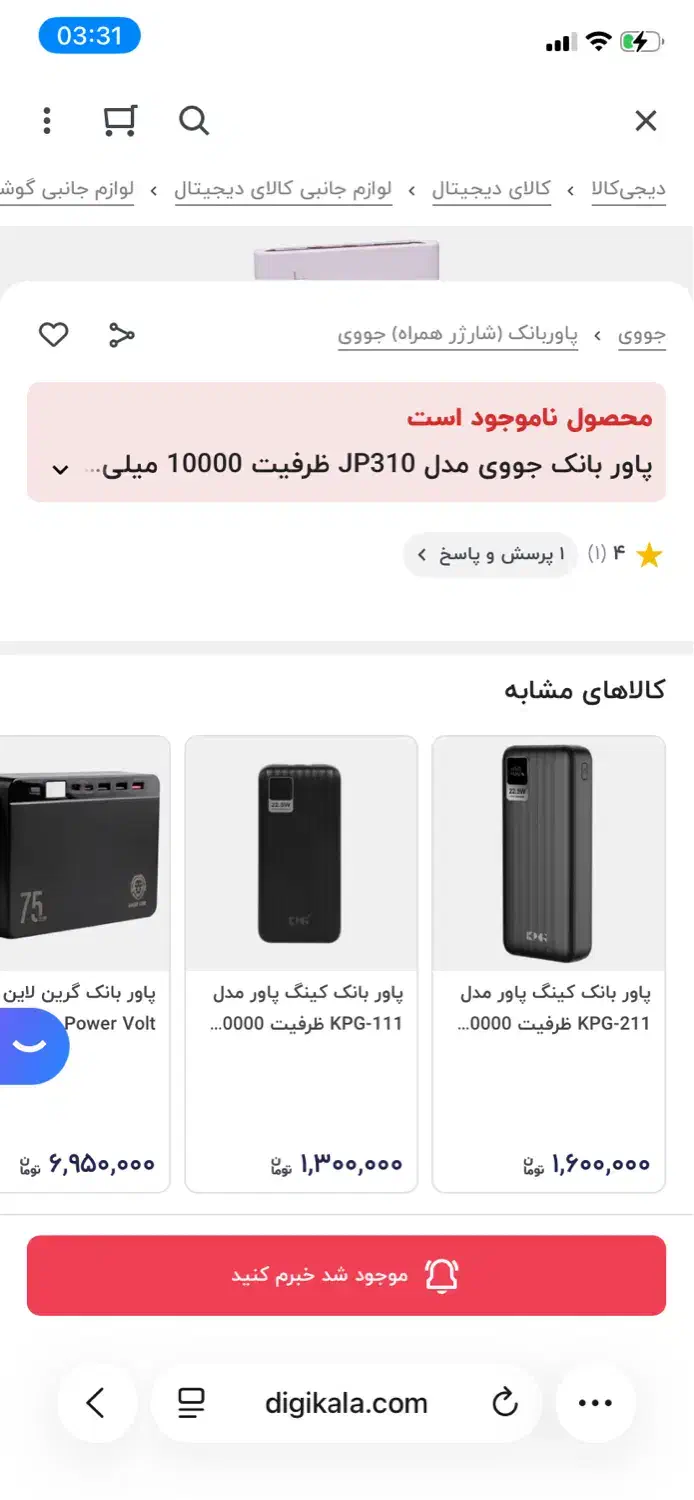Screen dimensions: 694x1500
Task: Add product to favorites with heart icon
Action: [x=54, y=335]
